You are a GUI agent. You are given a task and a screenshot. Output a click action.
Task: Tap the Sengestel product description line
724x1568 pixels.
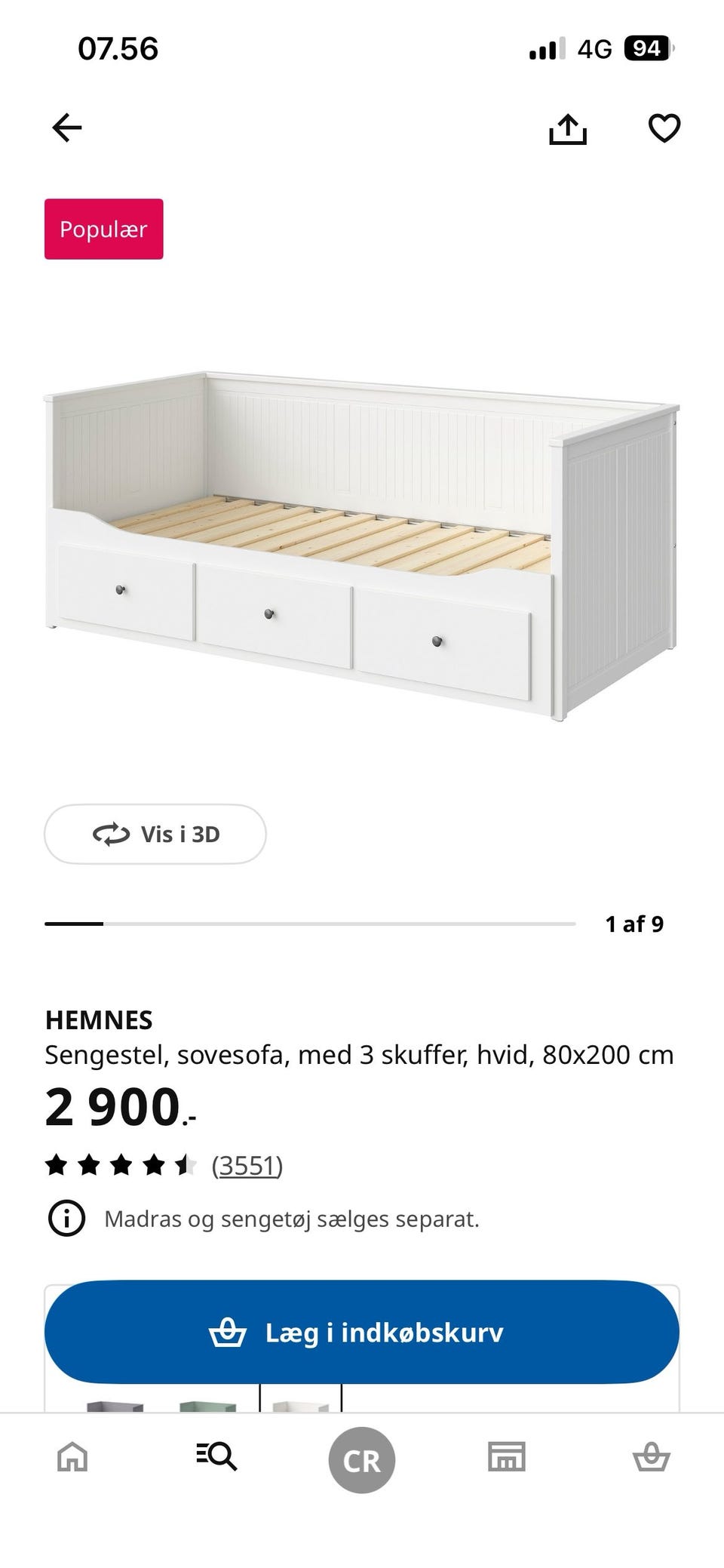click(360, 1056)
